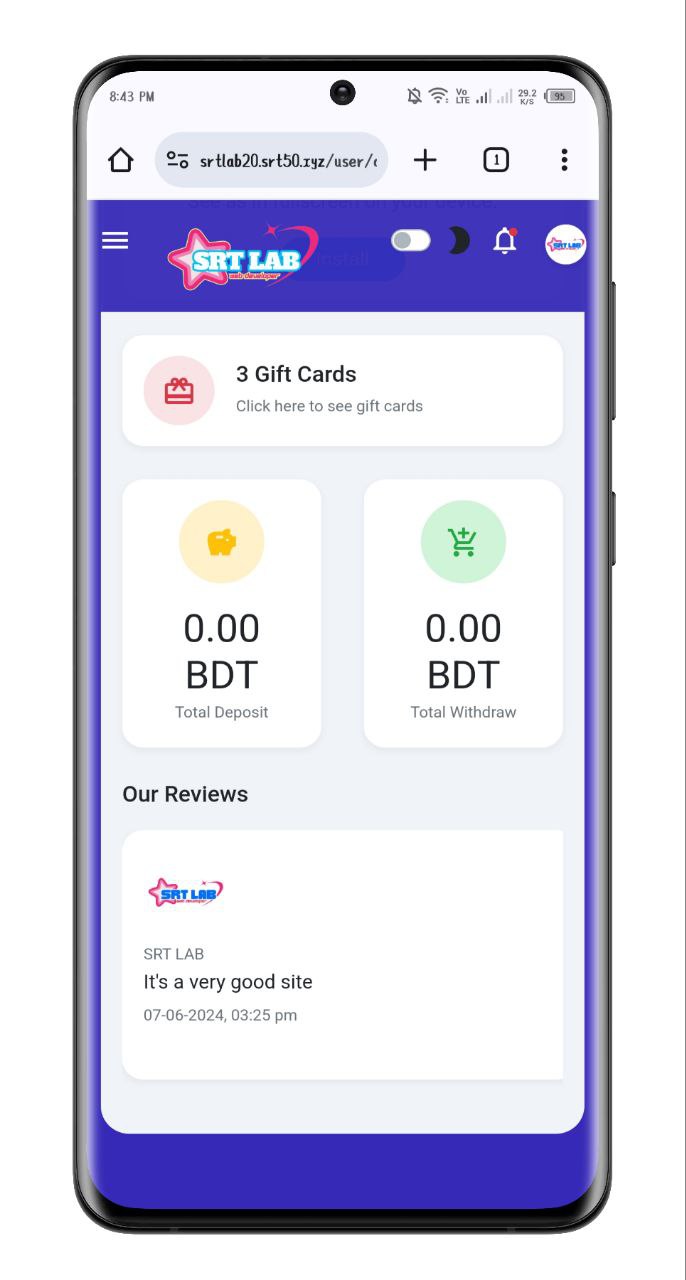This screenshot has height=1280, width=686.
Task: Open a new browser tab
Action: point(425,160)
